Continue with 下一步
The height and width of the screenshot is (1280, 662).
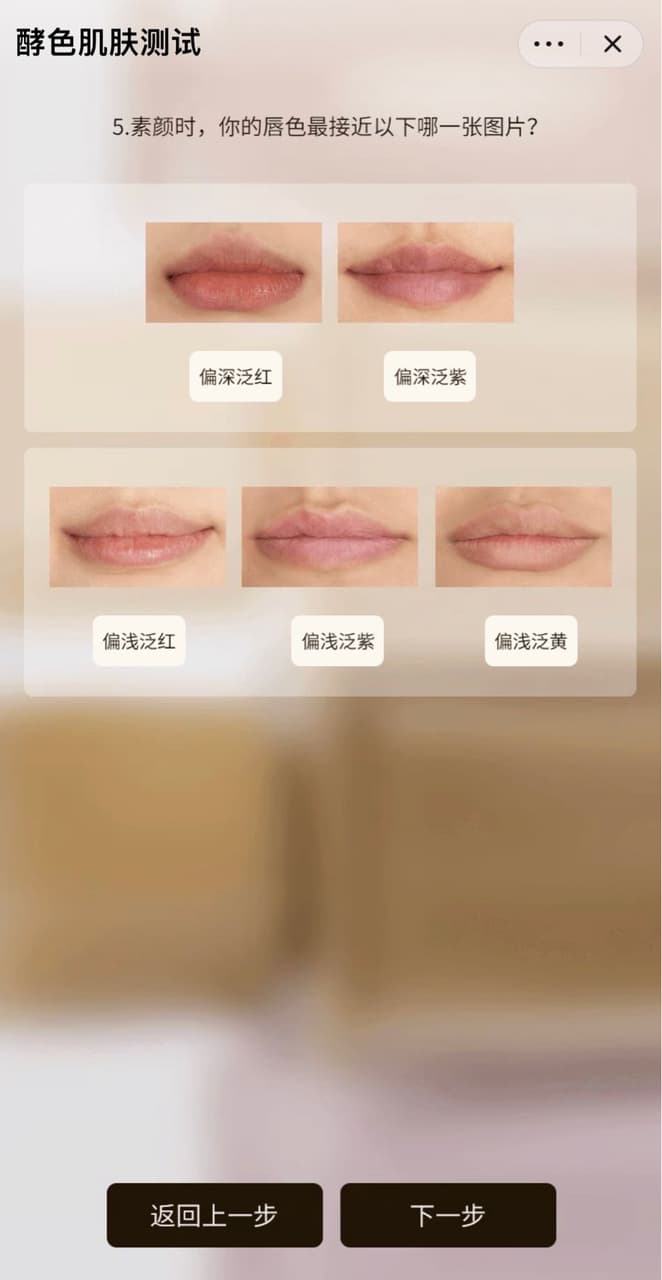(x=448, y=1215)
